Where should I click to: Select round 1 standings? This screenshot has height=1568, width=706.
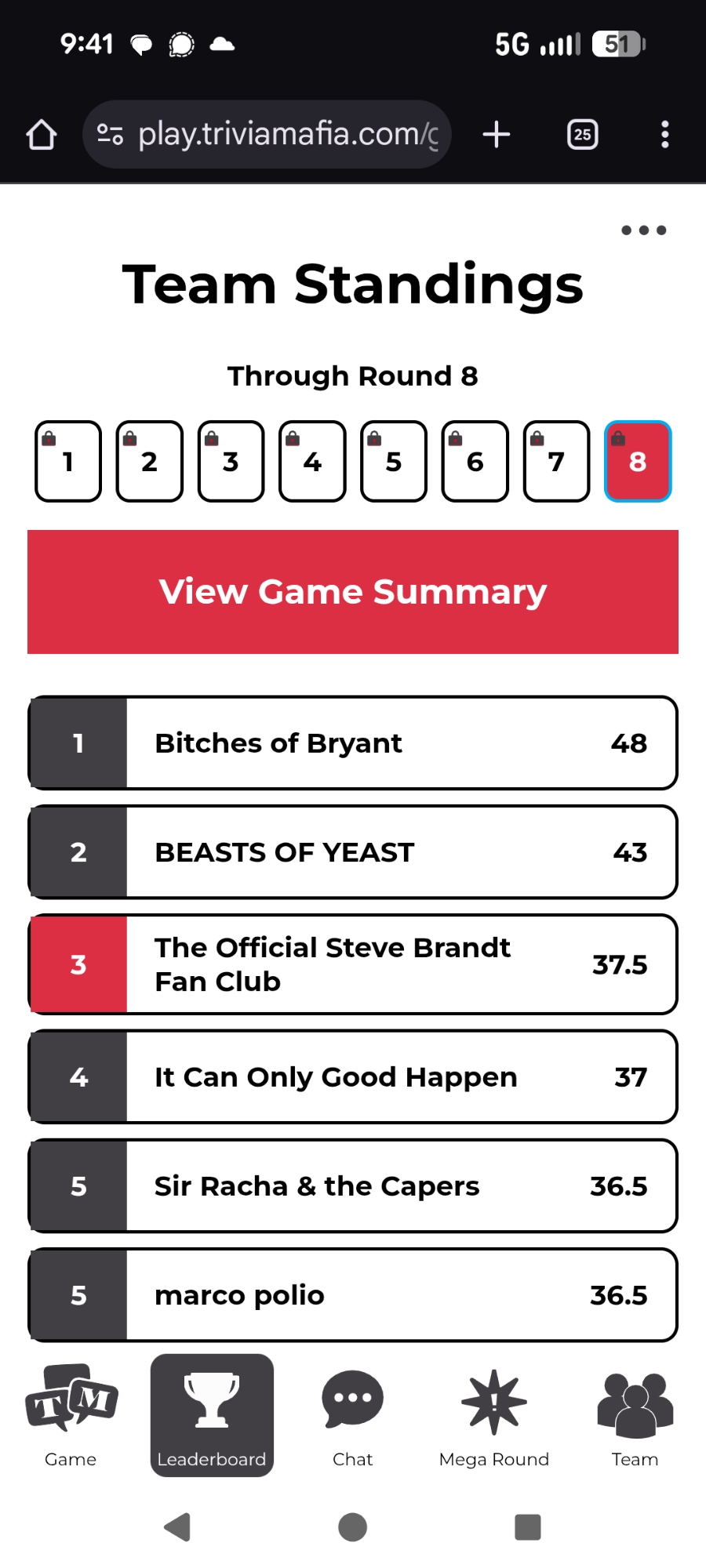68,461
